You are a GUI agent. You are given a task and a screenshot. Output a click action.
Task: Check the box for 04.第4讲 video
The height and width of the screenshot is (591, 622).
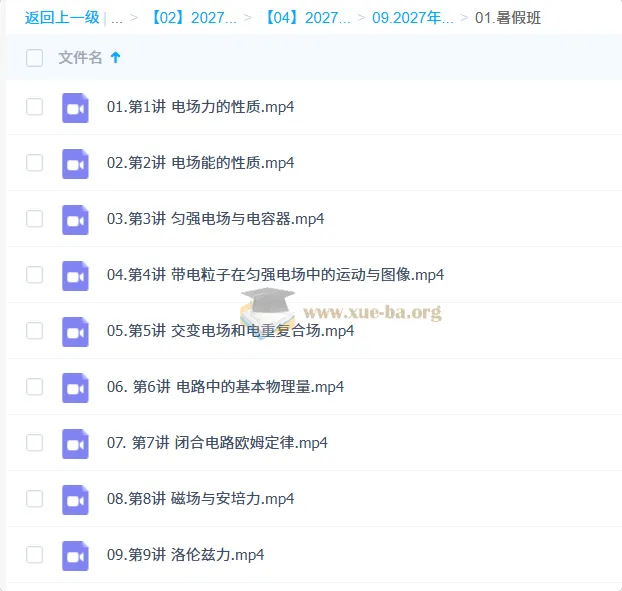click(35, 274)
